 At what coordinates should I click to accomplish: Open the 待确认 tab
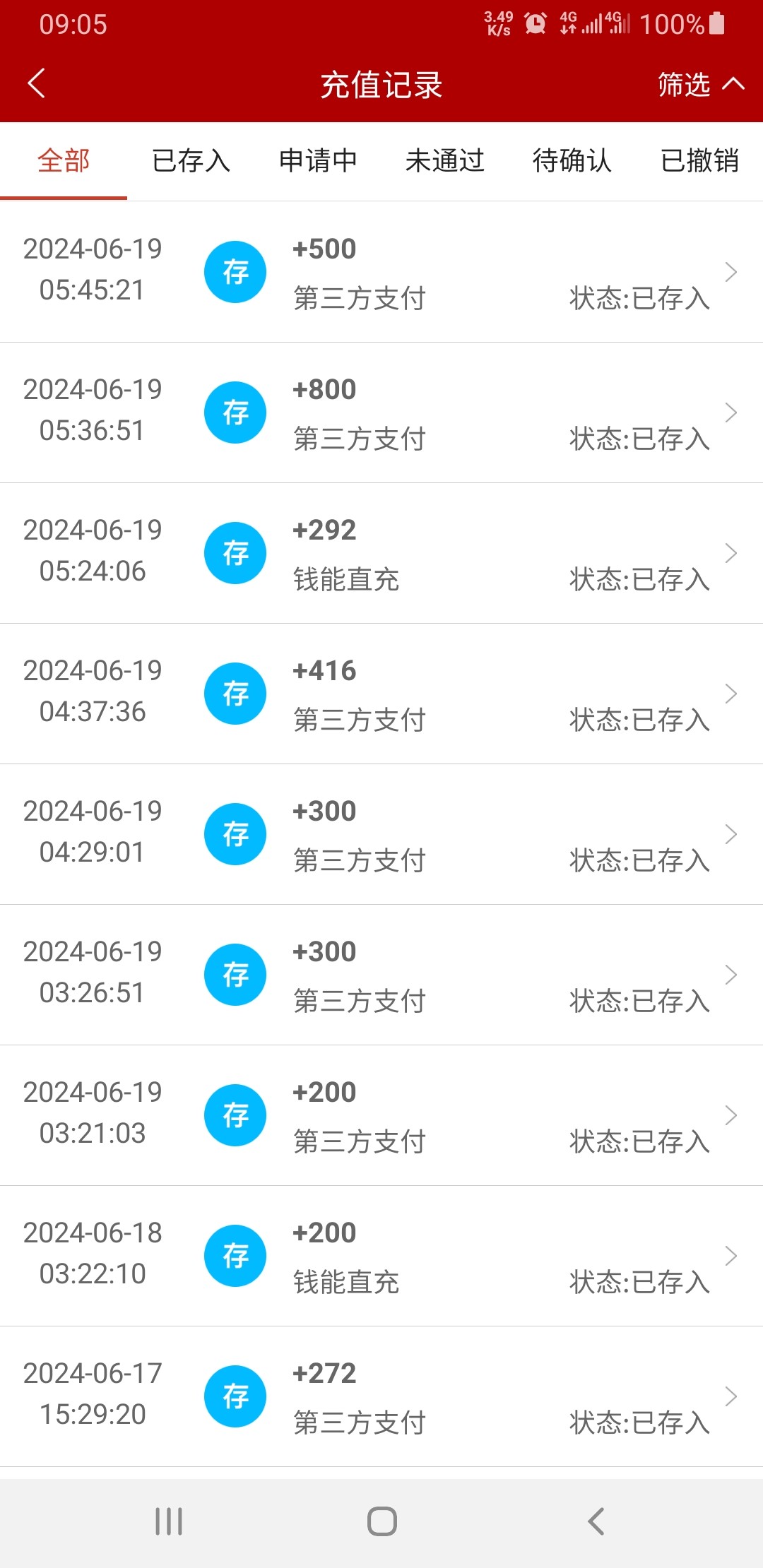click(x=572, y=161)
